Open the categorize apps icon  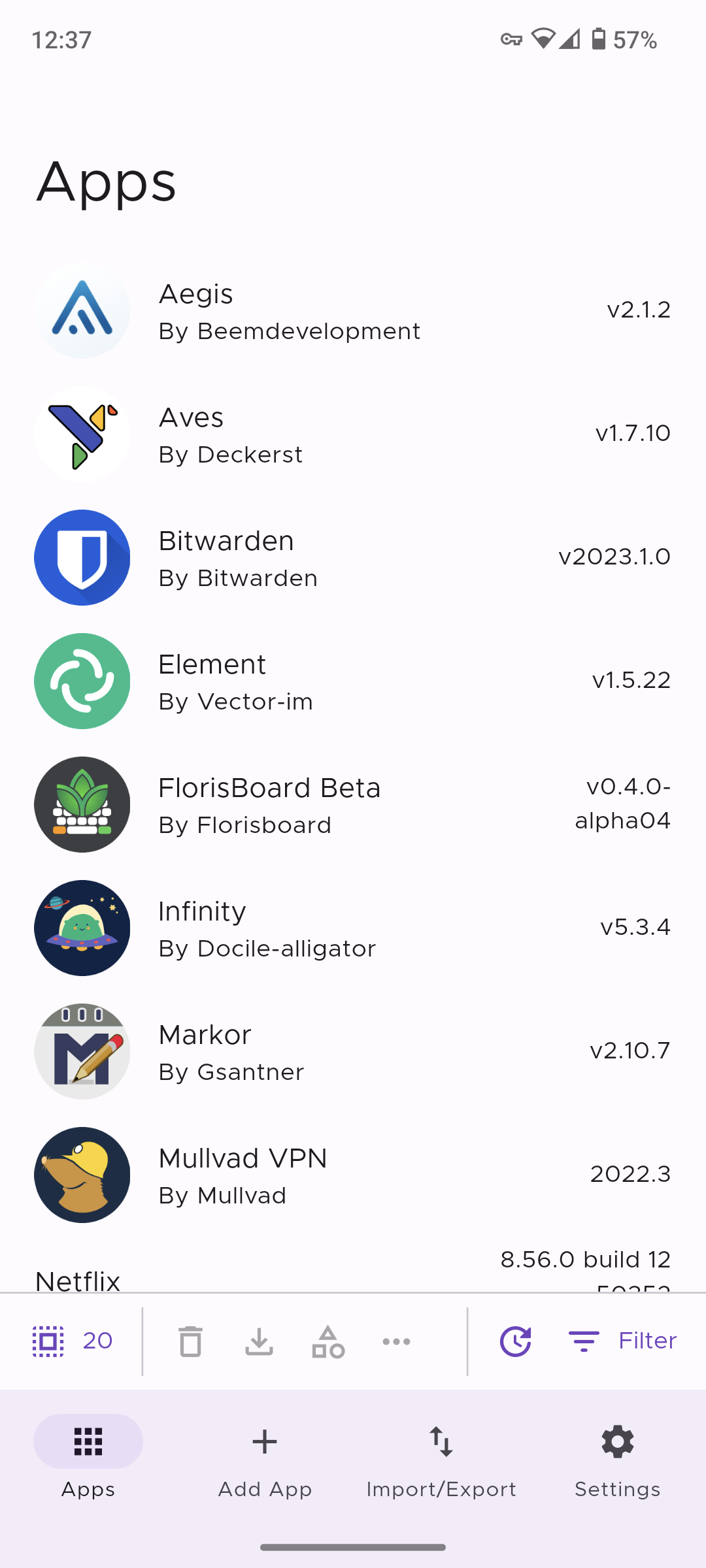327,1341
